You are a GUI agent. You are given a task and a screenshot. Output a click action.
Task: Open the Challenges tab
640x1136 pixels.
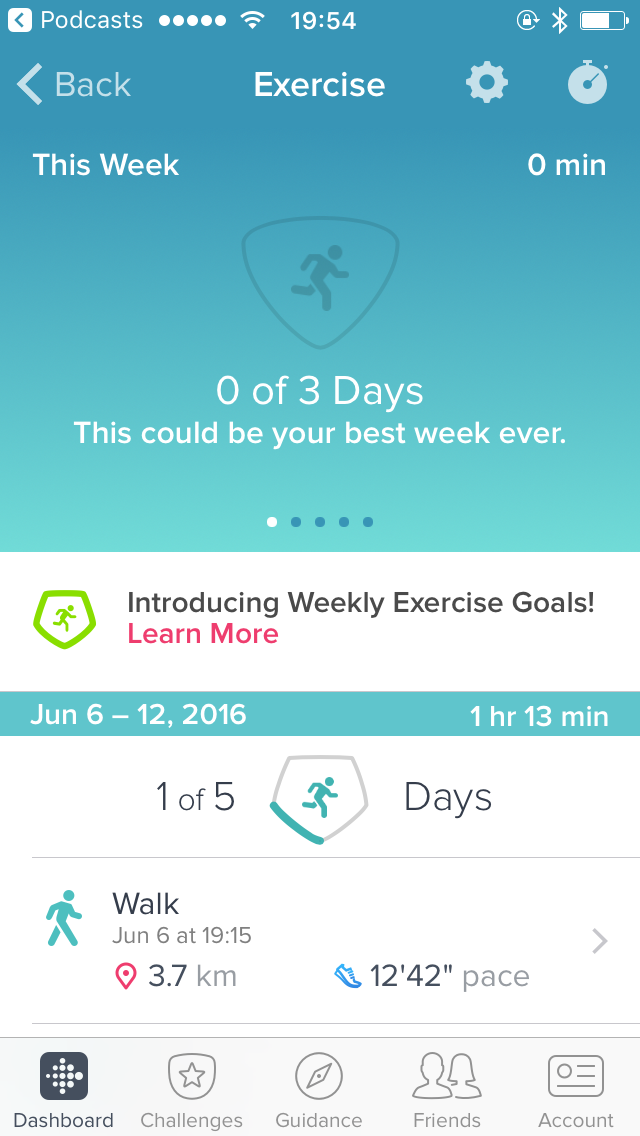[x=191, y=1090]
